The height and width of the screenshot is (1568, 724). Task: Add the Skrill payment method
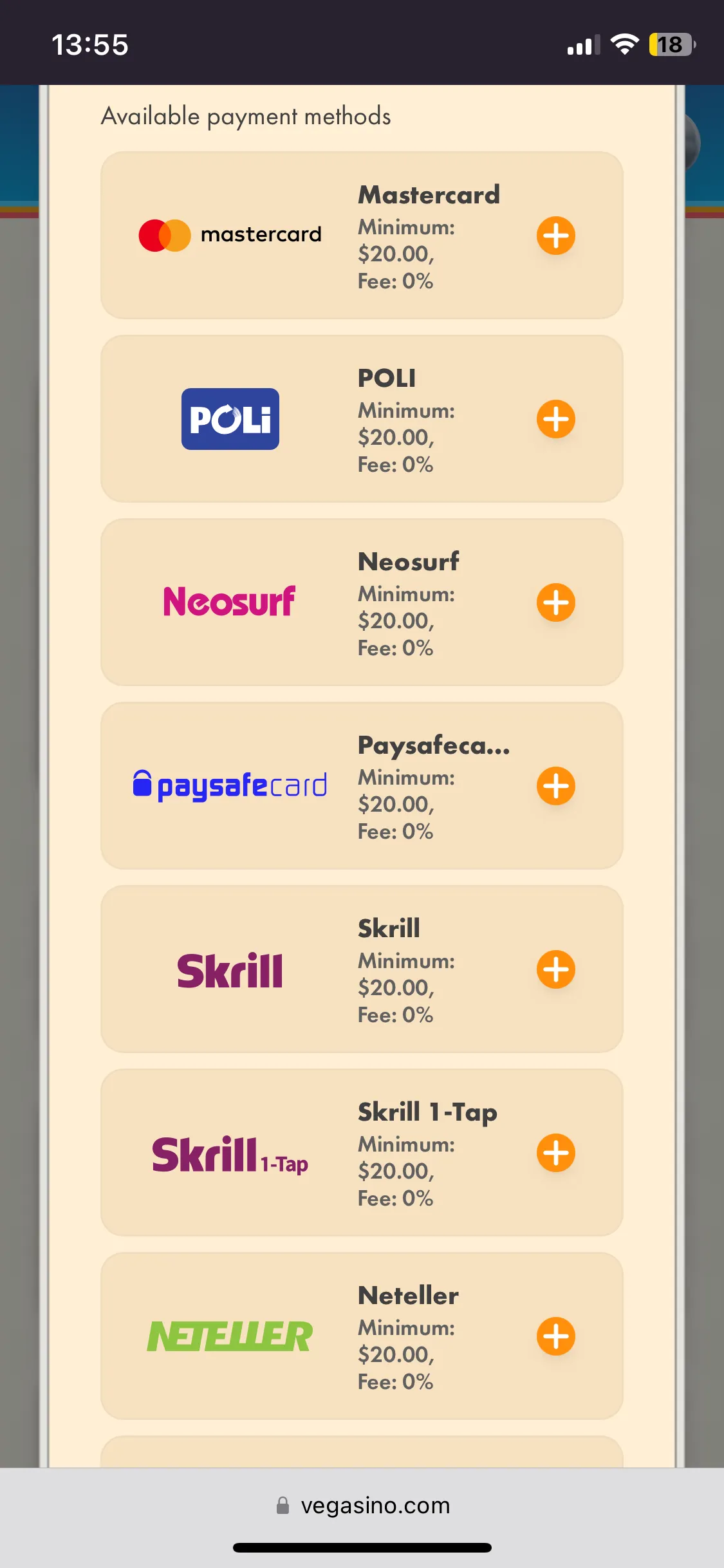(556, 969)
